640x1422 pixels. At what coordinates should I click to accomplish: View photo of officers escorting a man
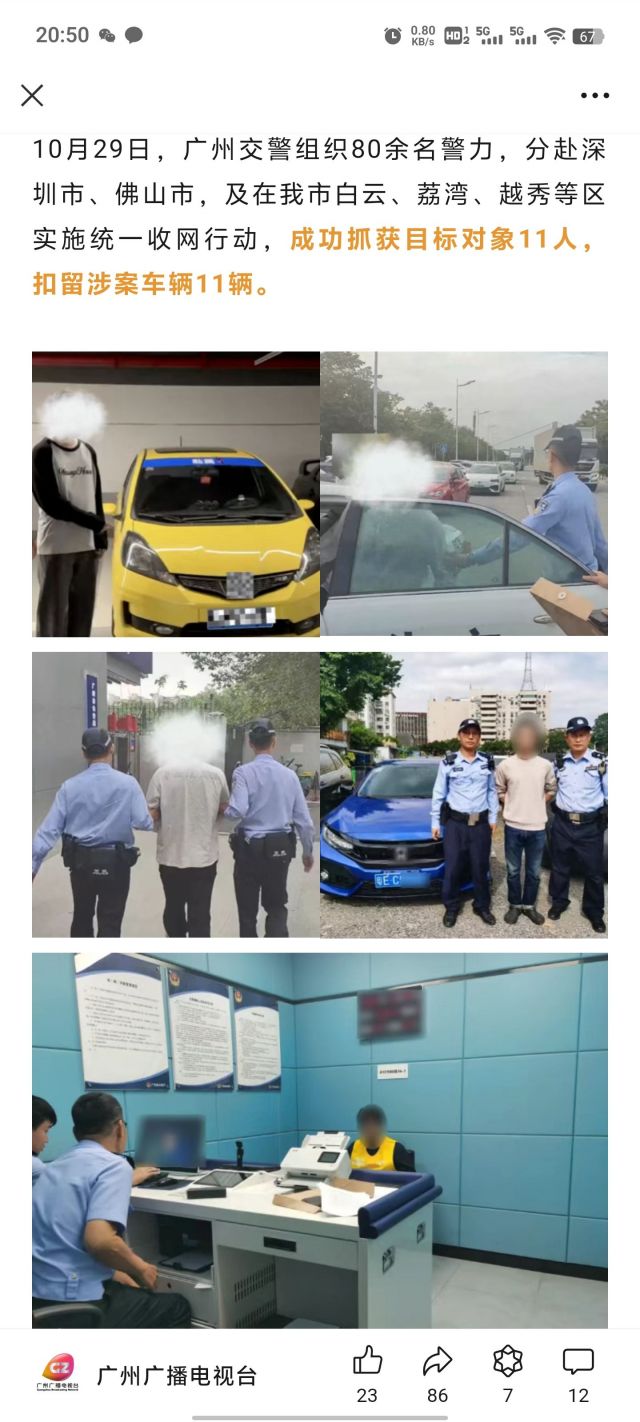tap(176, 795)
